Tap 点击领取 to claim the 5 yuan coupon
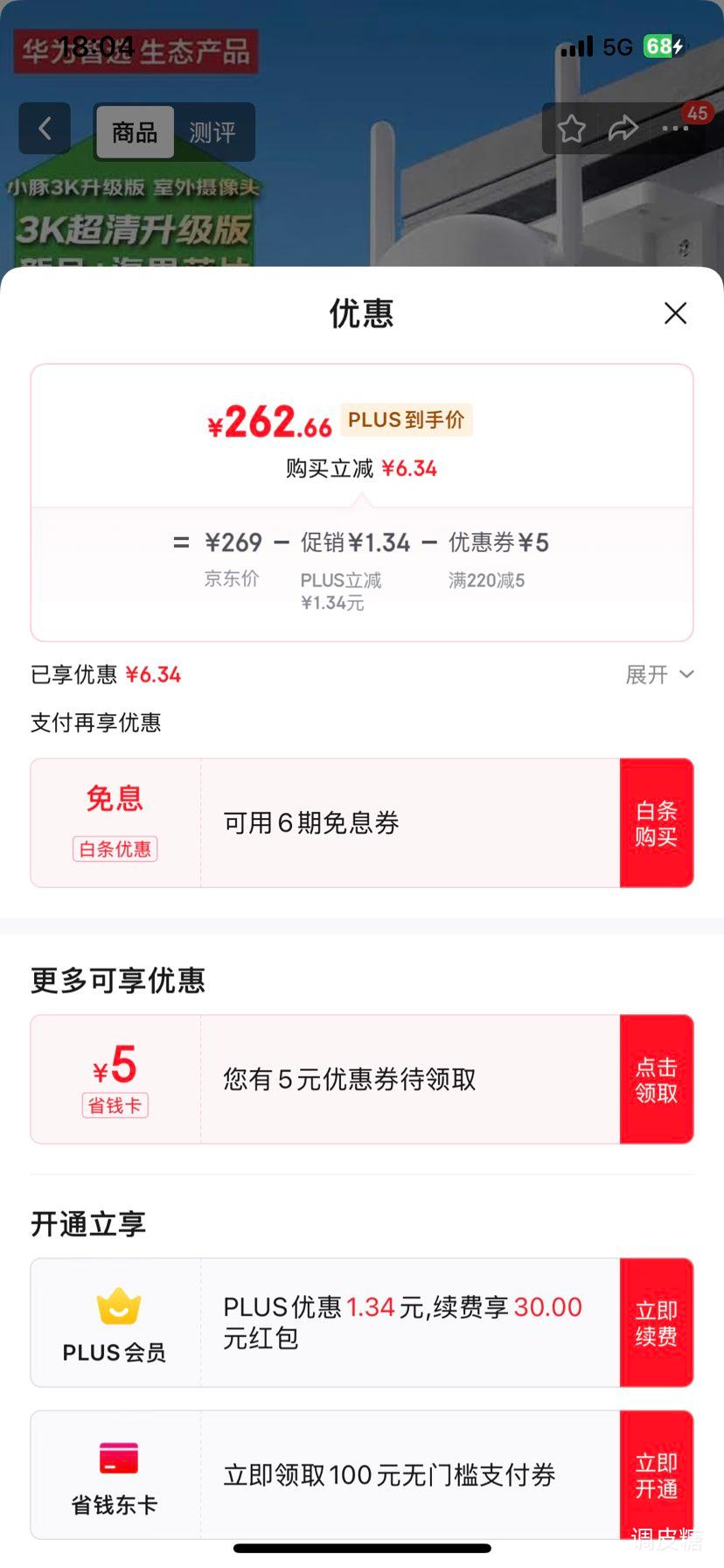This screenshot has height=1568, width=724. click(657, 1079)
